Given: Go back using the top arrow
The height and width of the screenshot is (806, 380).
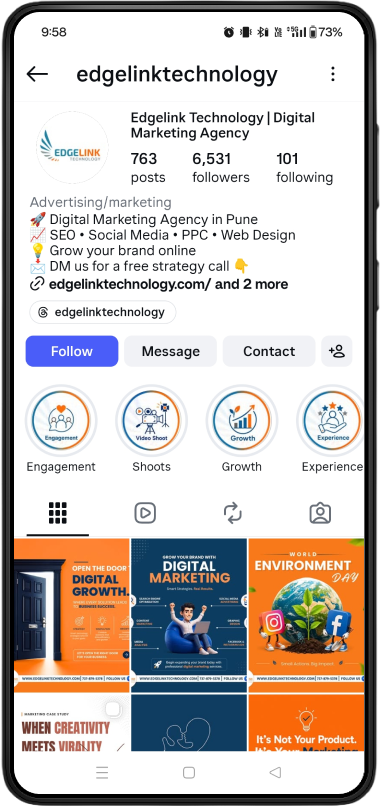Looking at the screenshot, I should [x=37, y=75].
